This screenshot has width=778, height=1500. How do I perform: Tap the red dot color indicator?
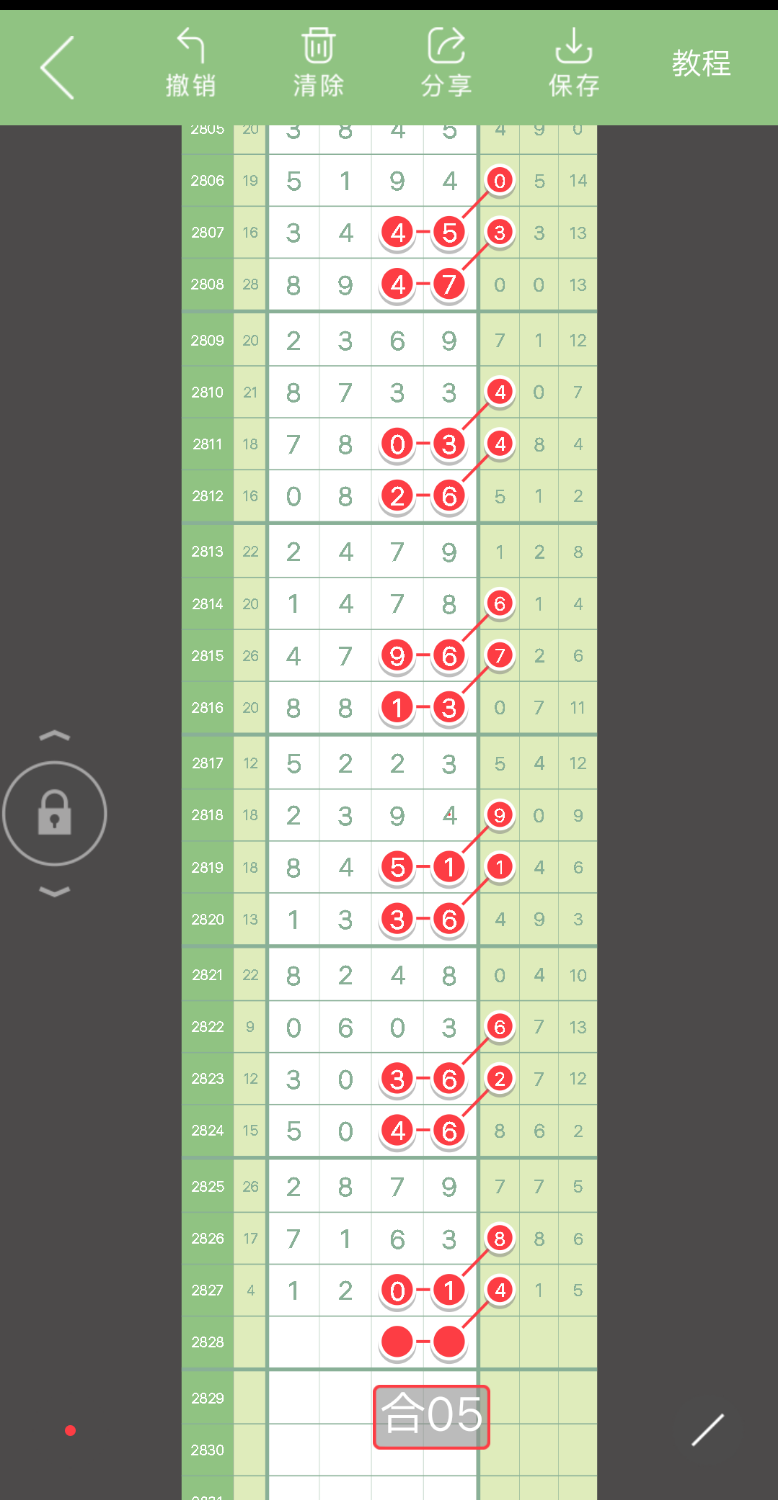tap(70, 1431)
